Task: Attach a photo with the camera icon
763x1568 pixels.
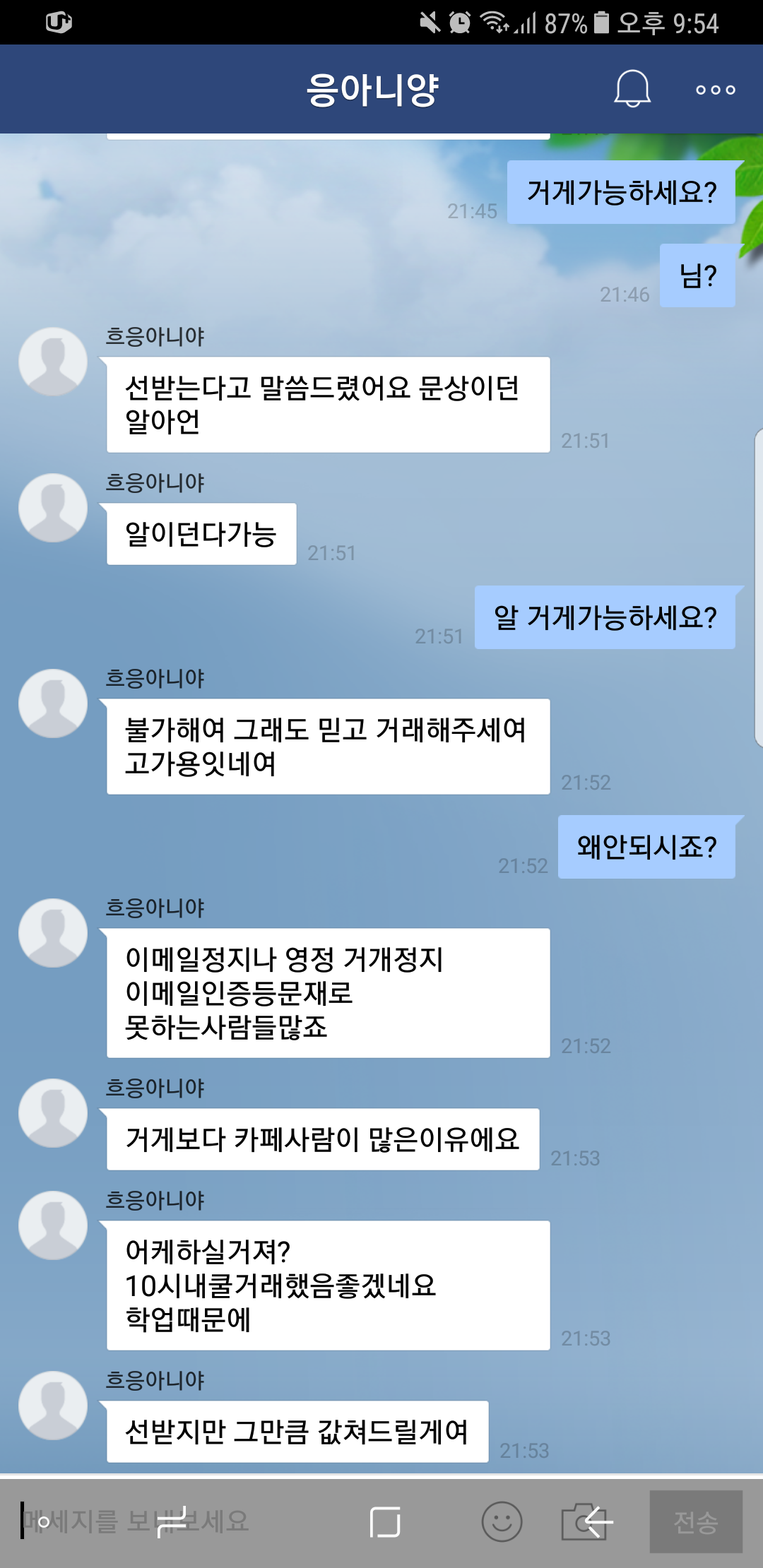Action: click(x=585, y=1521)
